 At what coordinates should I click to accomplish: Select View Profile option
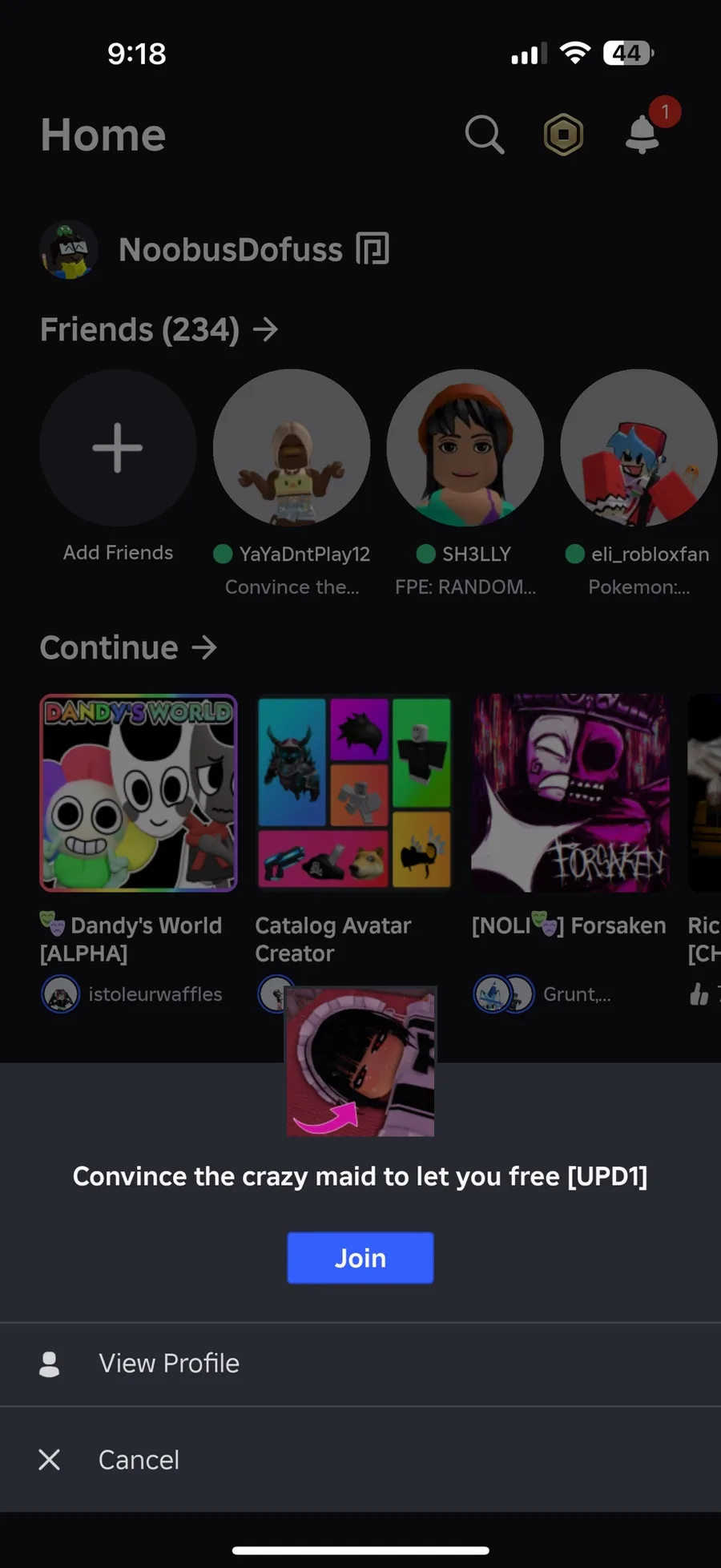360,1364
